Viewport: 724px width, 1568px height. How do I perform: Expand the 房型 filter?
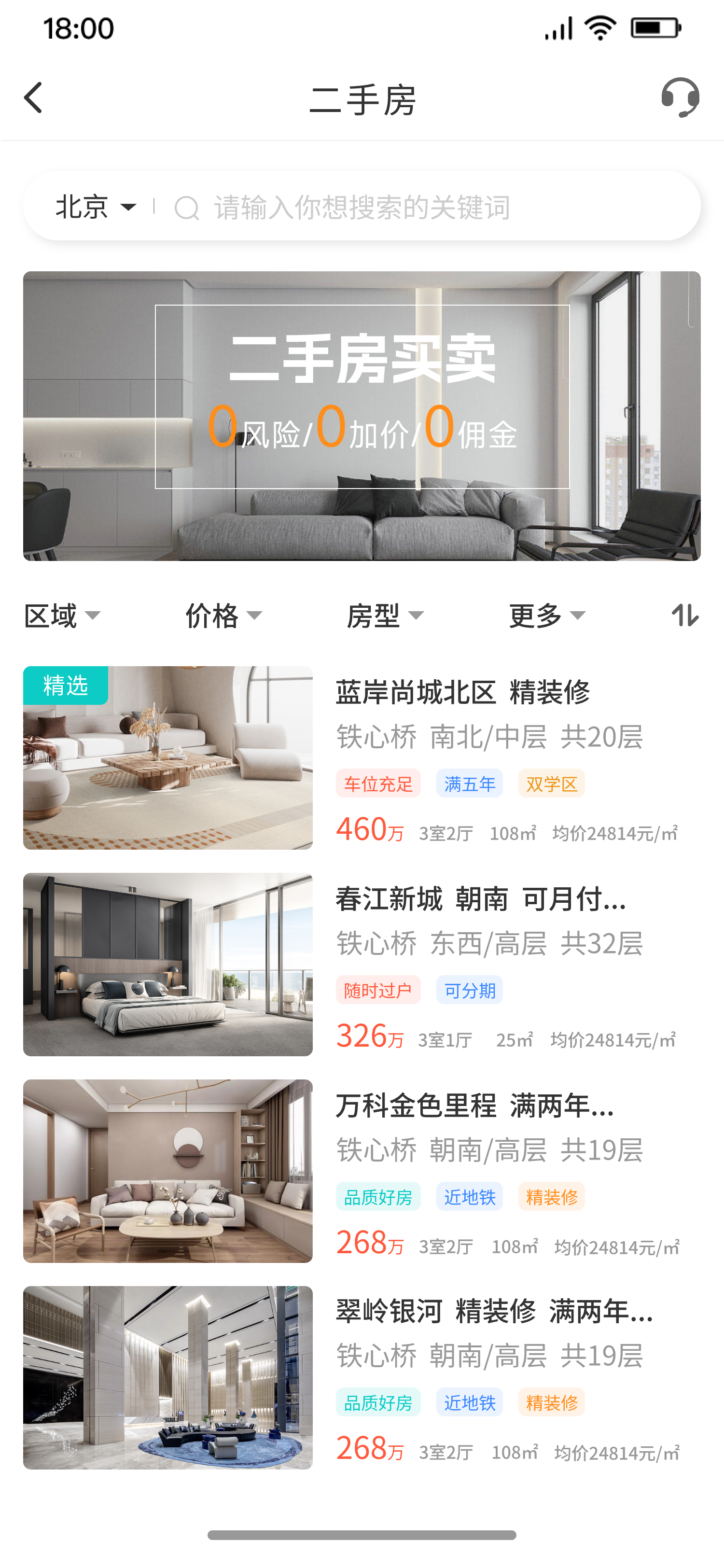(x=385, y=616)
